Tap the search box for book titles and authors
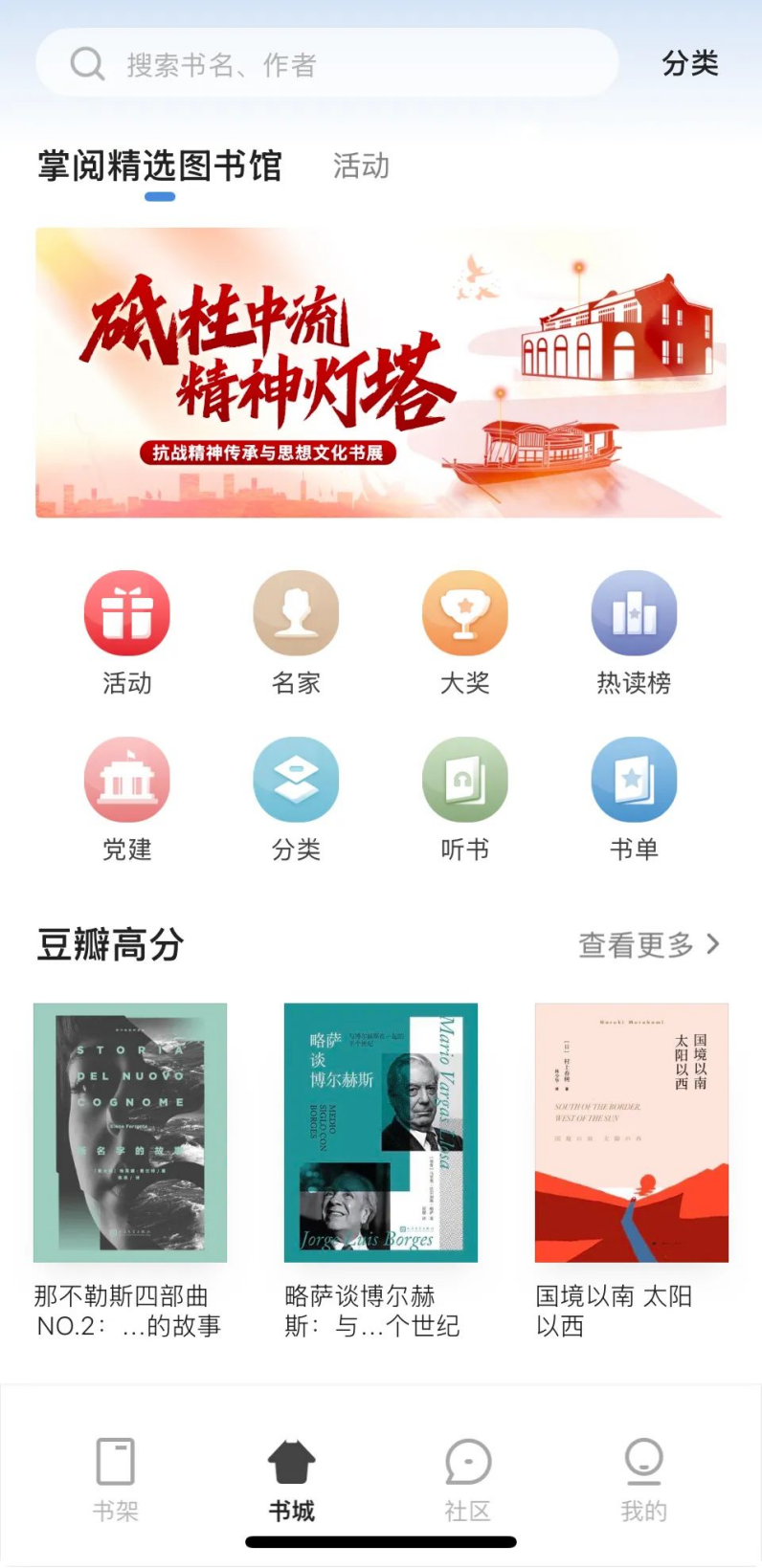This screenshot has height=1568, width=762. coord(325,64)
